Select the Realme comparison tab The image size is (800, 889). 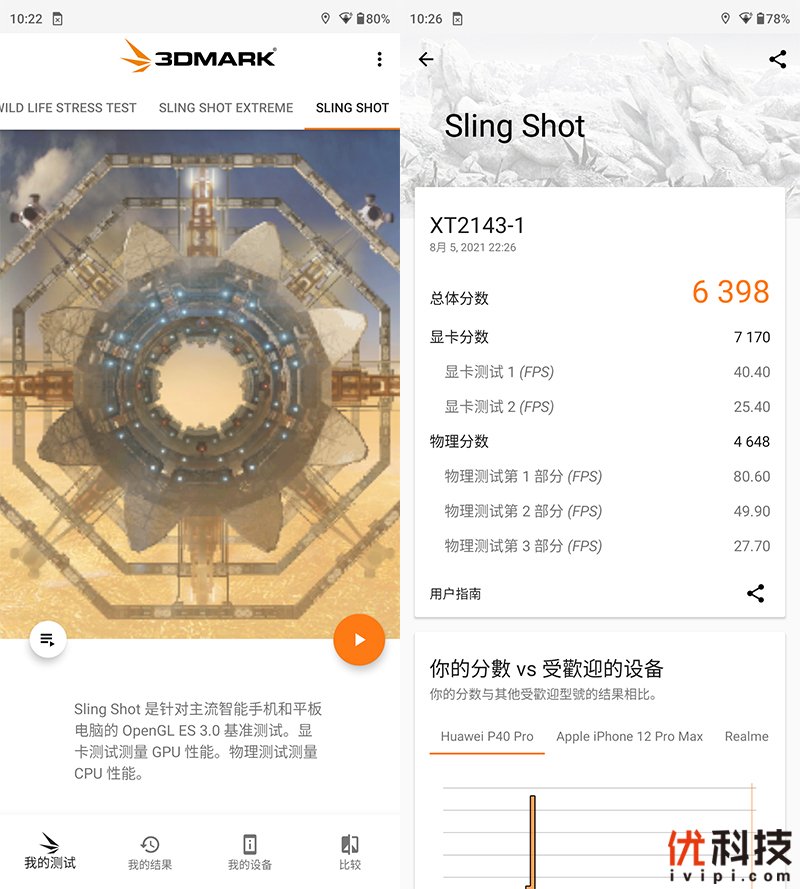(x=746, y=736)
